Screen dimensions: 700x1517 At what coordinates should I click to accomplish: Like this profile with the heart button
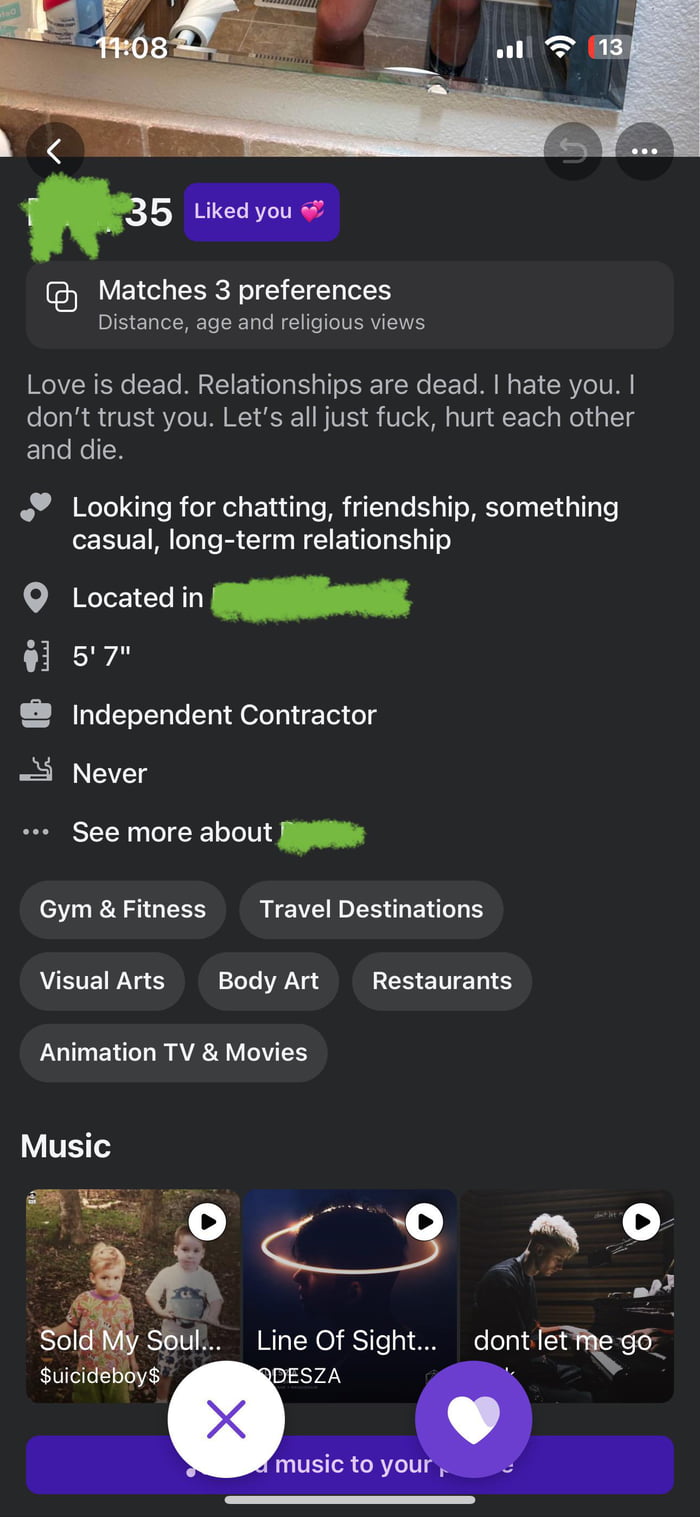[x=473, y=1419]
